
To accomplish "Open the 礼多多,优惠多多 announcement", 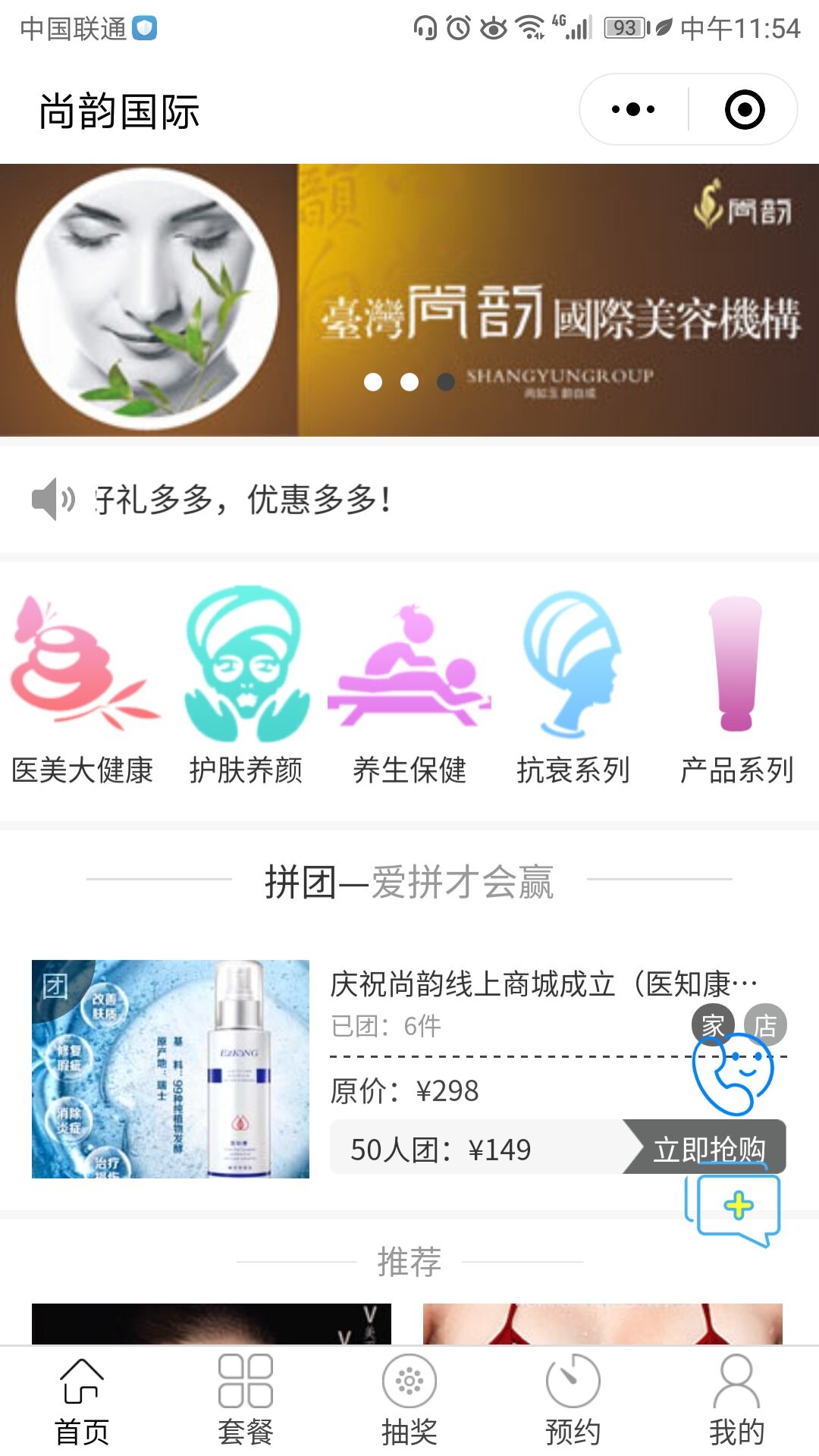I will coord(243,500).
